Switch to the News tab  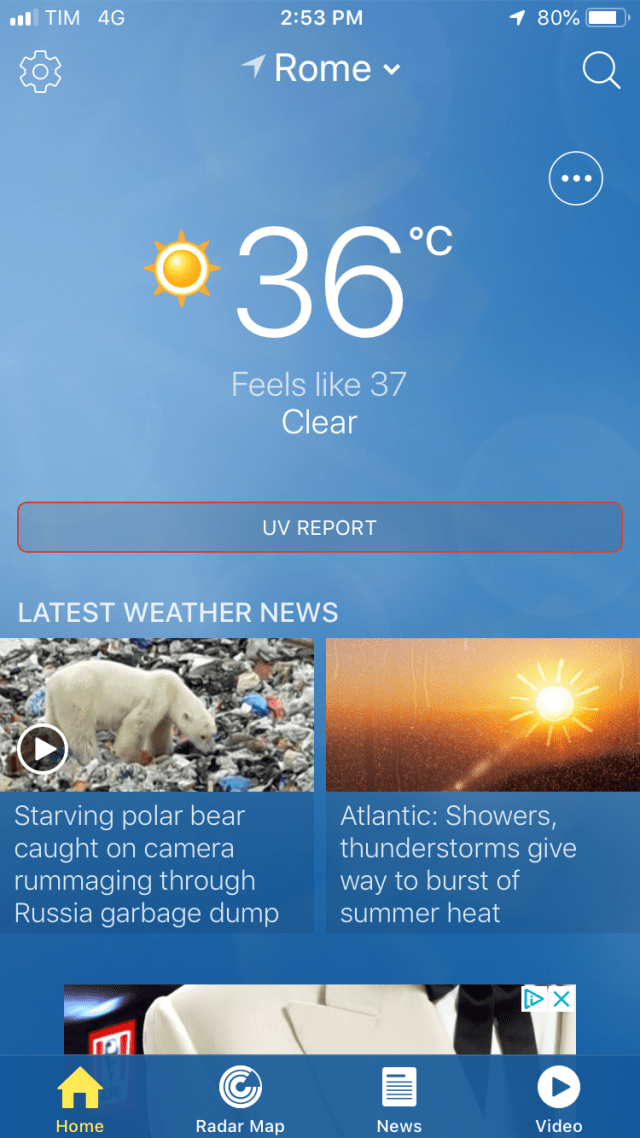pyautogui.click(x=399, y=1099)
